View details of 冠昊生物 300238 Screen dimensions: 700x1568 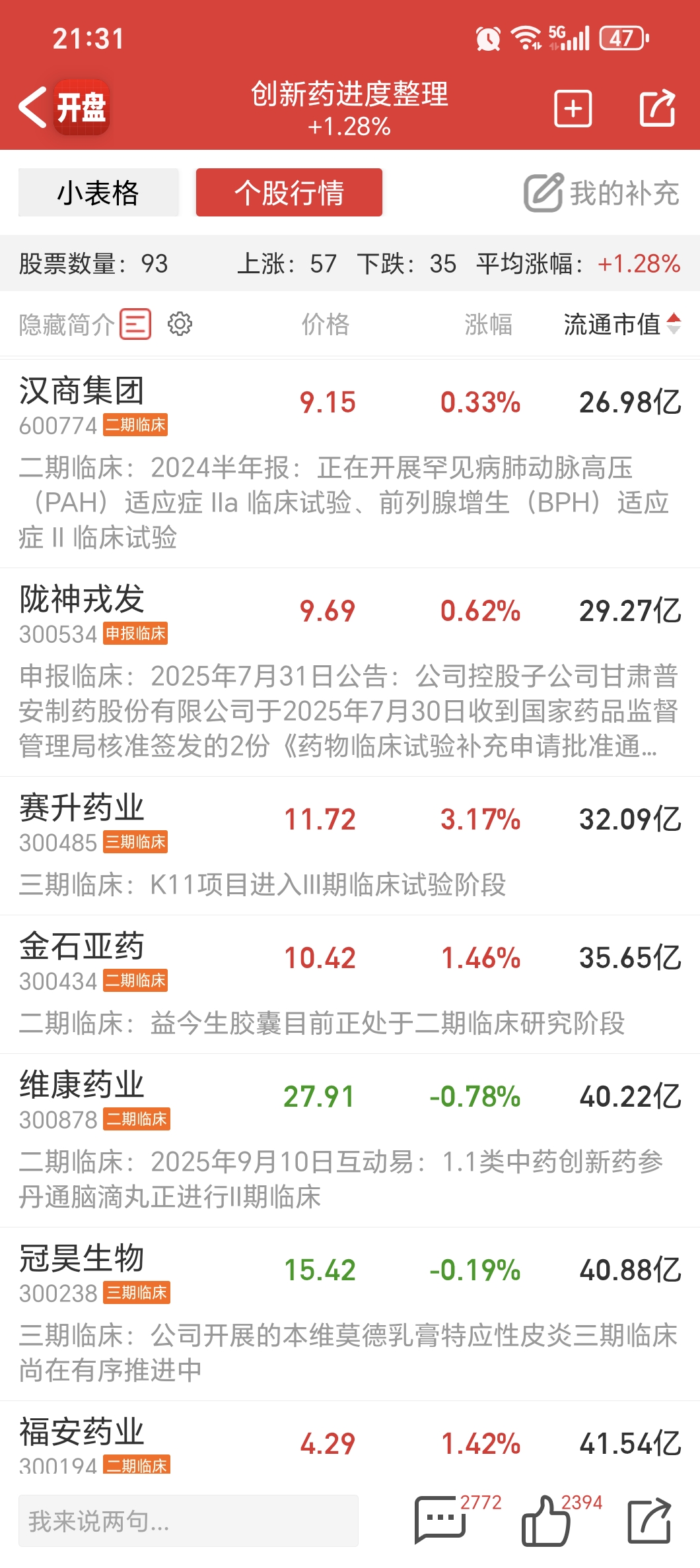(350, 1314)
